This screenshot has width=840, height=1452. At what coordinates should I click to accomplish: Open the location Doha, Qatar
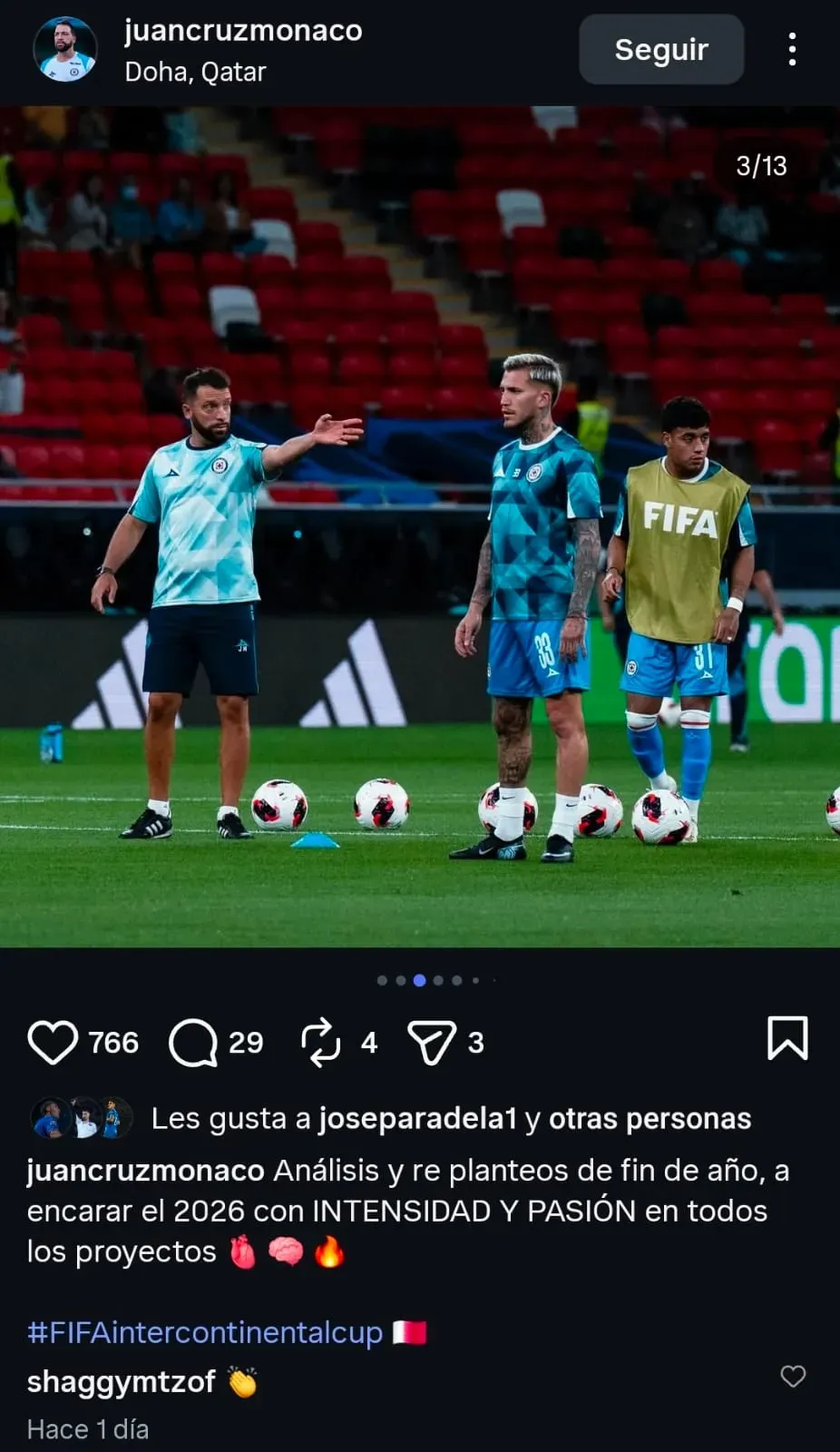coord(193,73)
